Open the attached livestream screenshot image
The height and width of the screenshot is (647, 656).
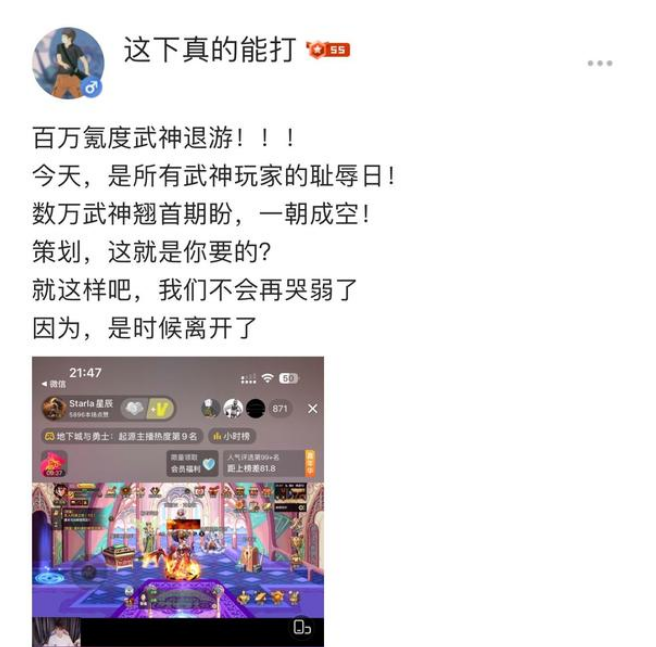point(178,500)
